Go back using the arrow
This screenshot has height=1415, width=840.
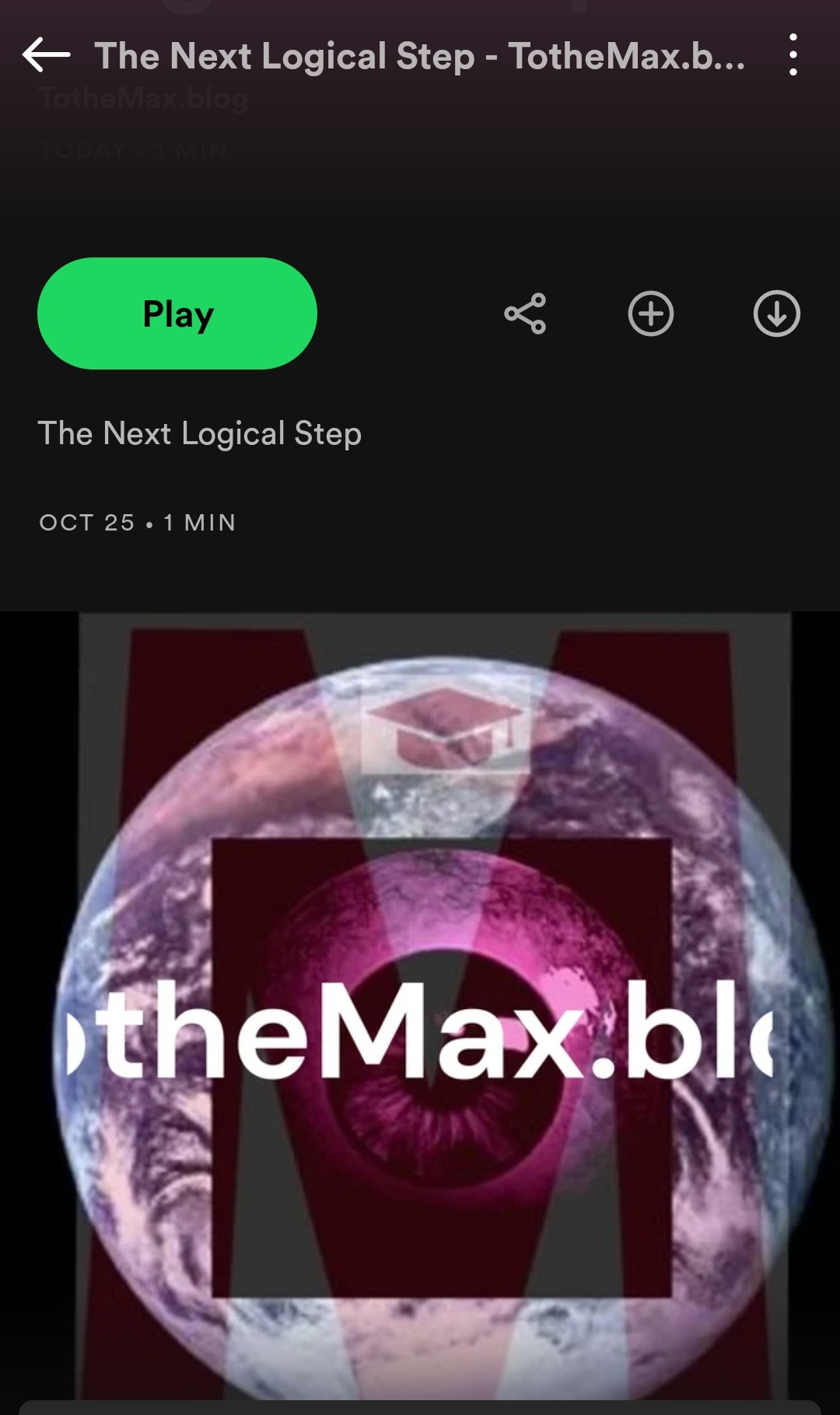coord(46,55)
